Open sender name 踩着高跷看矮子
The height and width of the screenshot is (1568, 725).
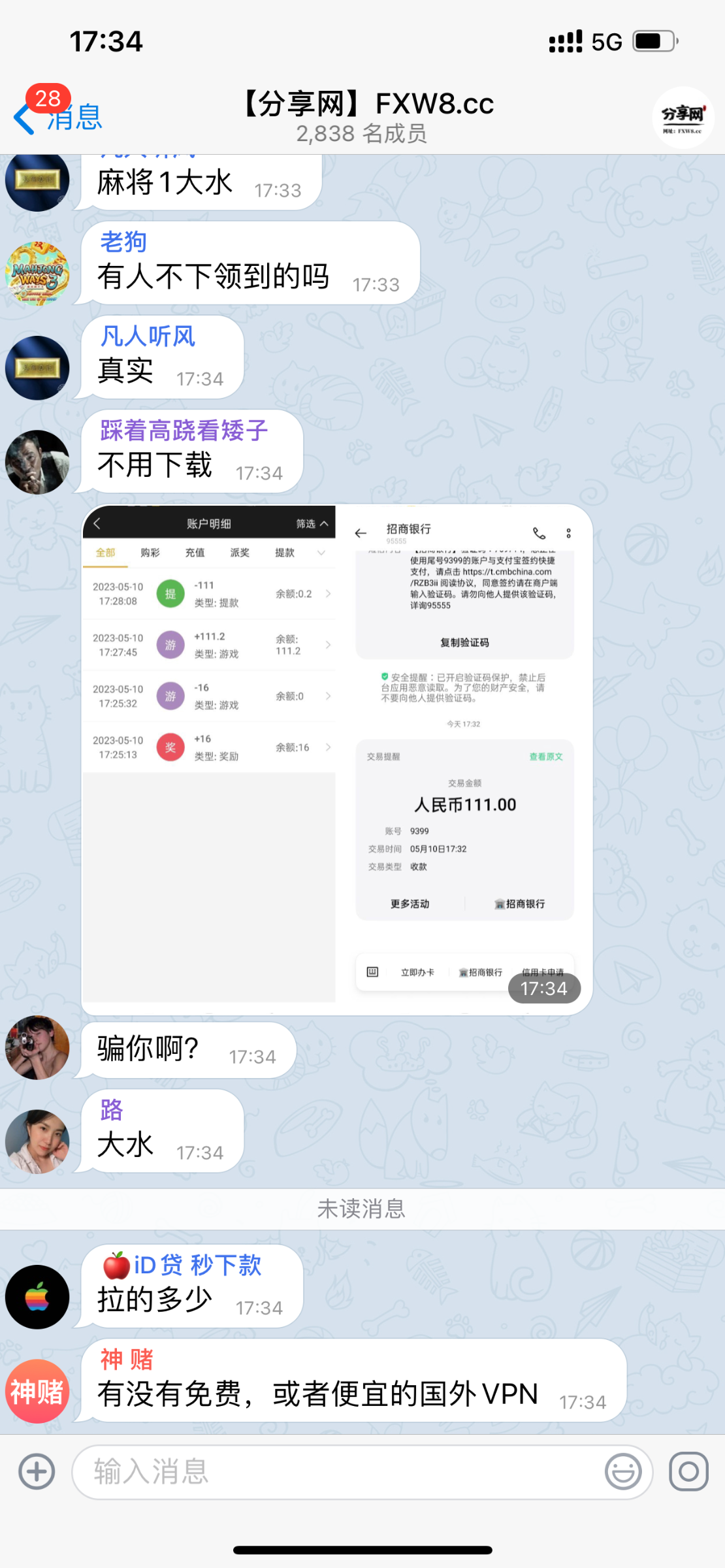[x=184, y=431]
